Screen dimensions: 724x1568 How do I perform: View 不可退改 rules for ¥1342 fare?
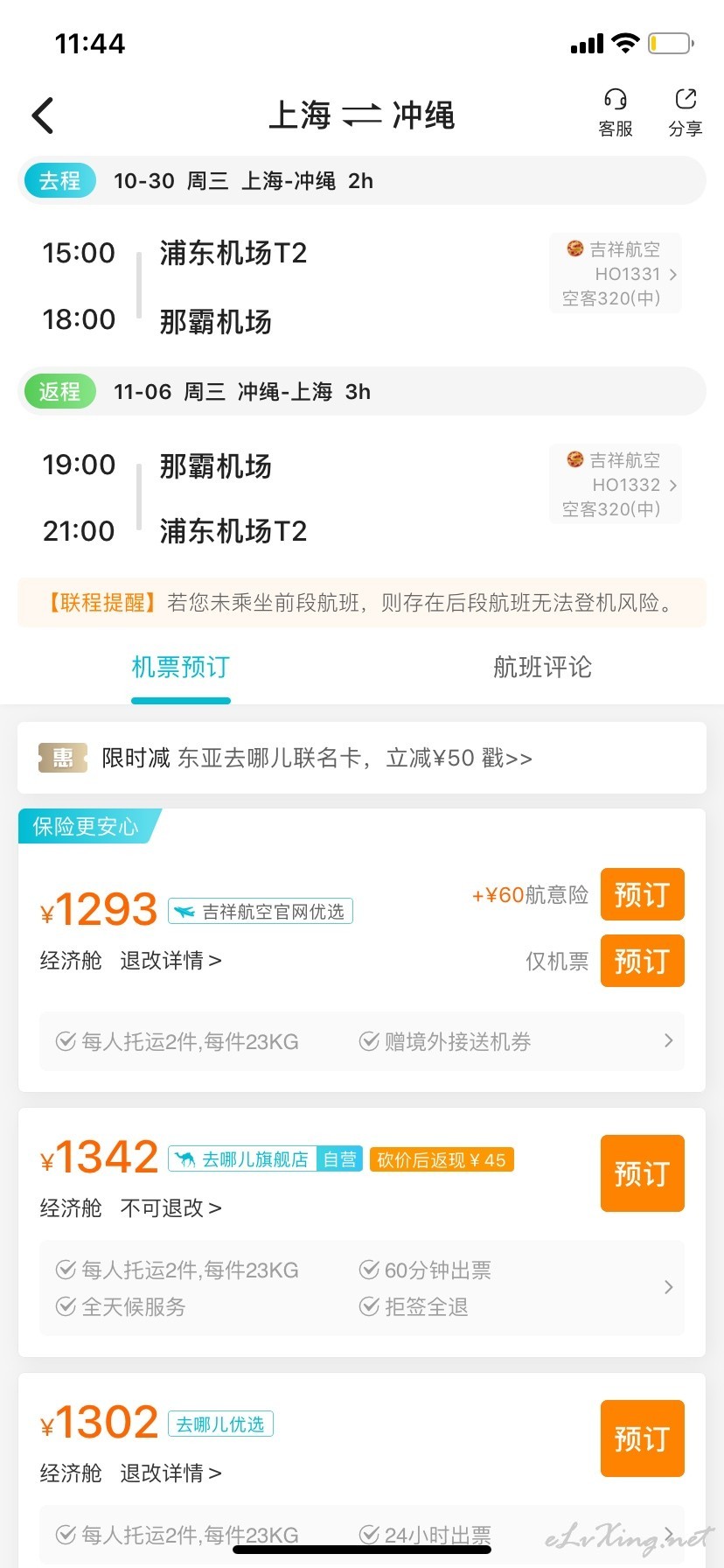click(x=171, y=1208)
